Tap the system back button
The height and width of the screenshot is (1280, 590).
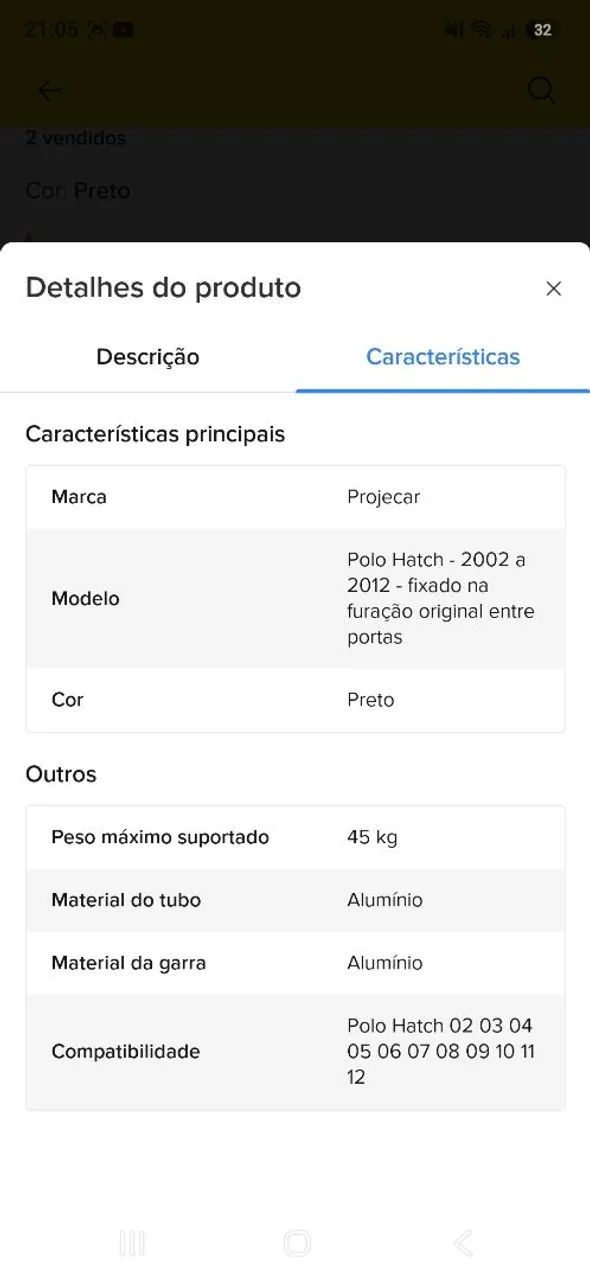(462, 1243)
